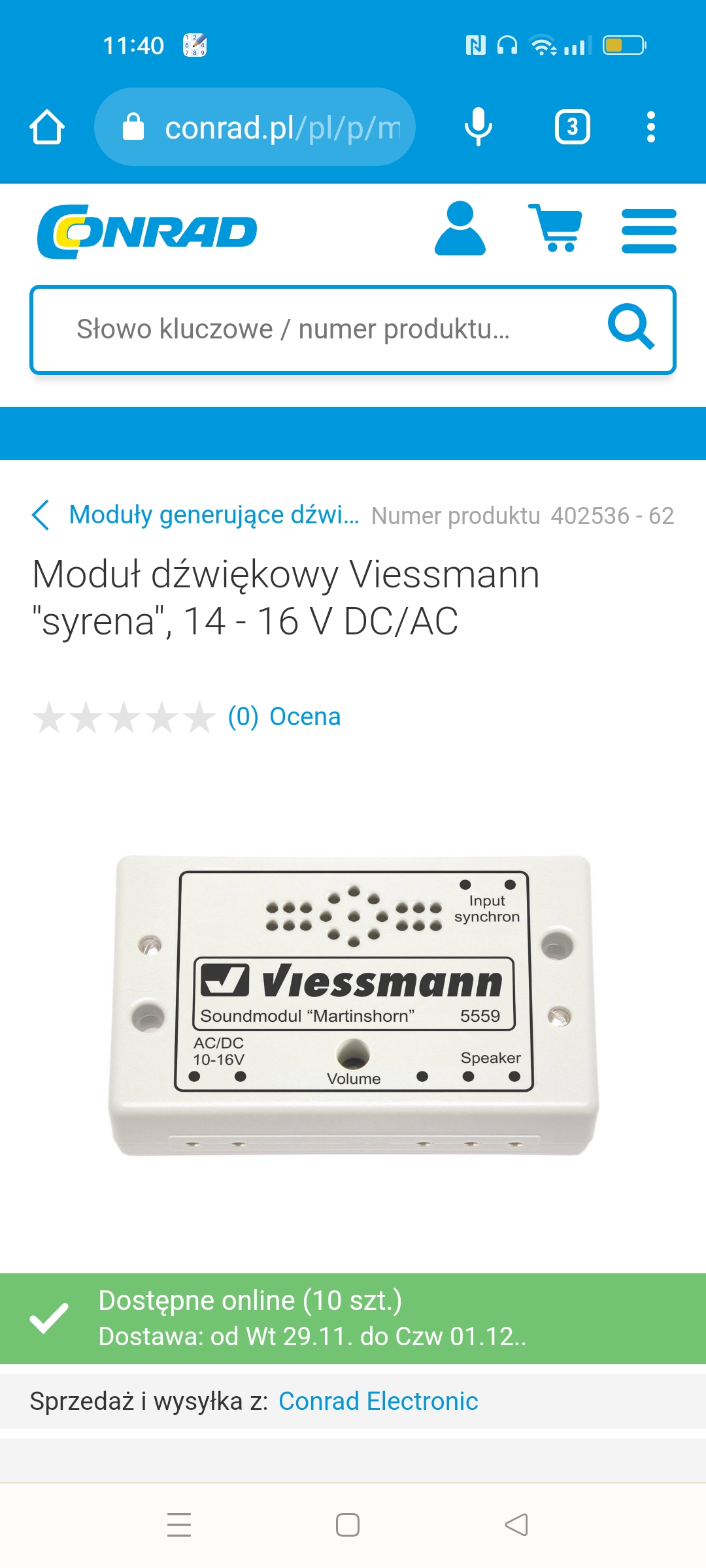Show recent apps from navigation bar
This screenshot has height=1568, width=706.
point(179,1525)
